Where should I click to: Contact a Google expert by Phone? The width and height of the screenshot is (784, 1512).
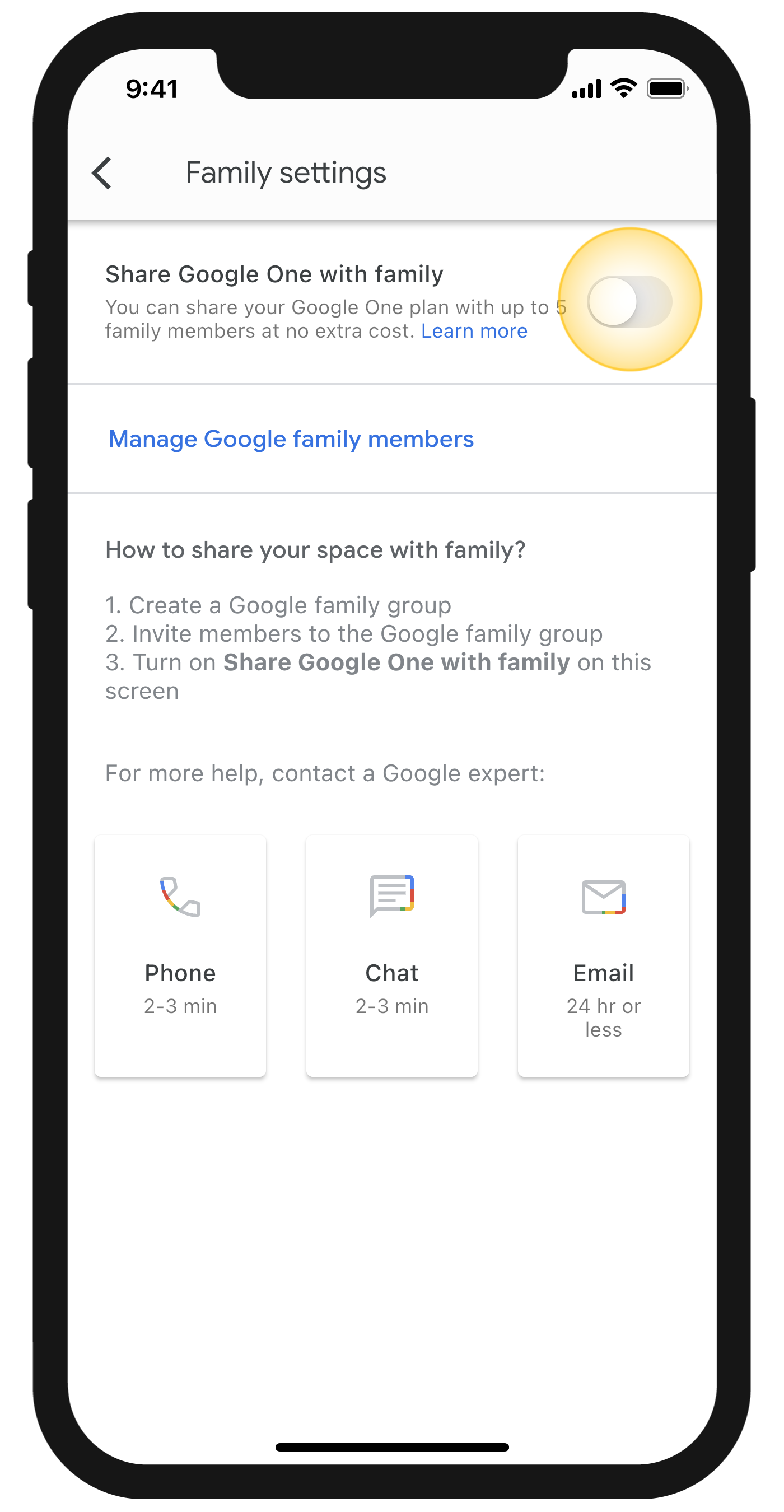pos(180,955)
